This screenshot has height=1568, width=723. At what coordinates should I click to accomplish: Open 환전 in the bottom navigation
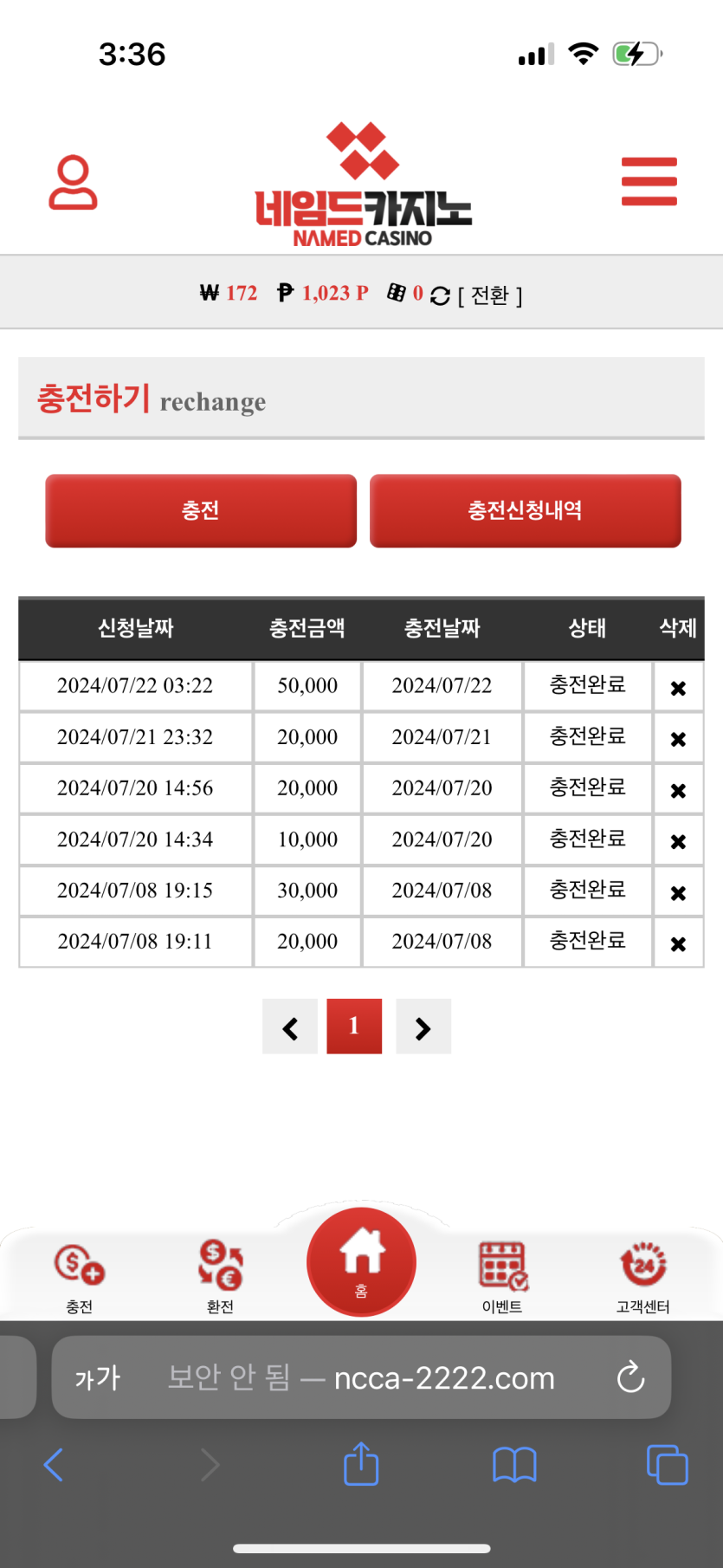click(220, 1276)
